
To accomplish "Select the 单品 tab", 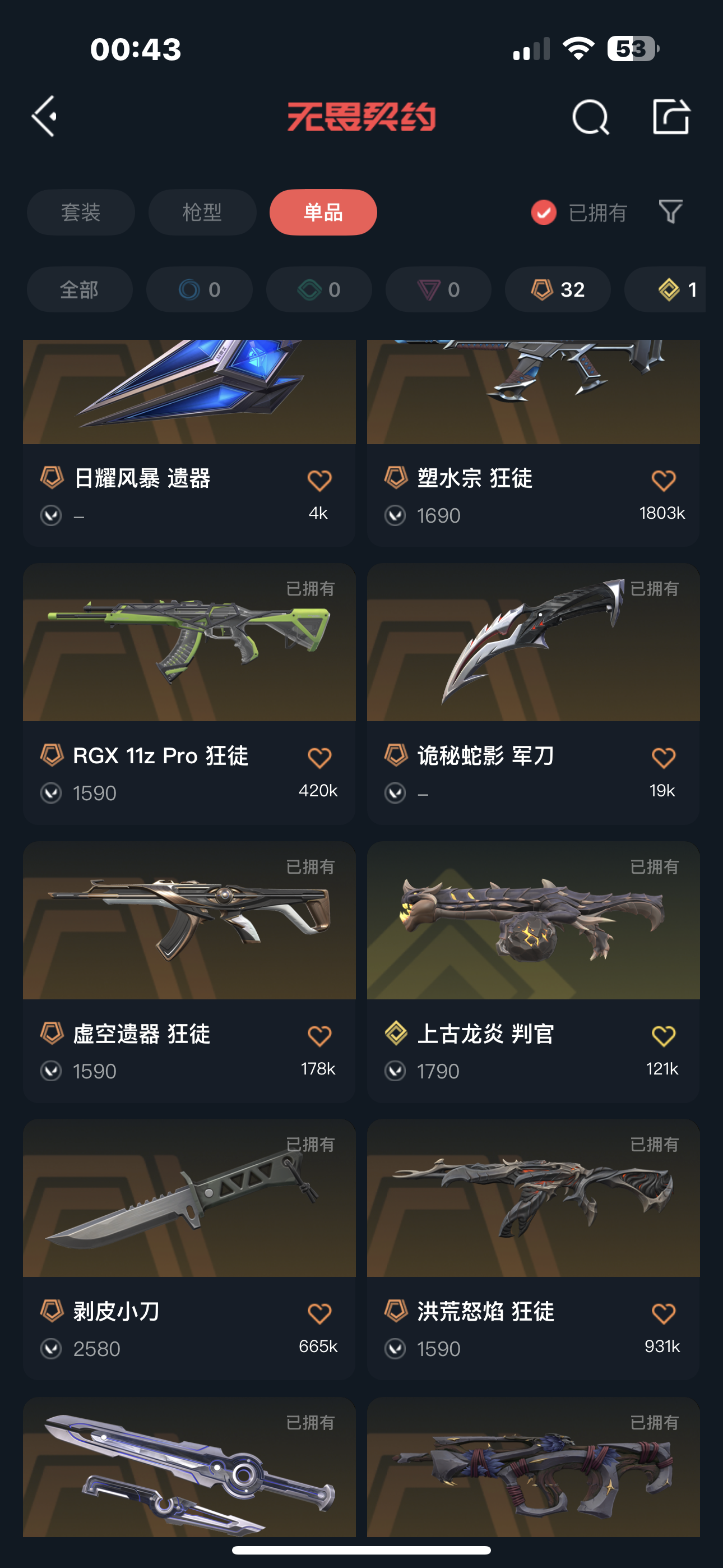I will pos(323,213).
